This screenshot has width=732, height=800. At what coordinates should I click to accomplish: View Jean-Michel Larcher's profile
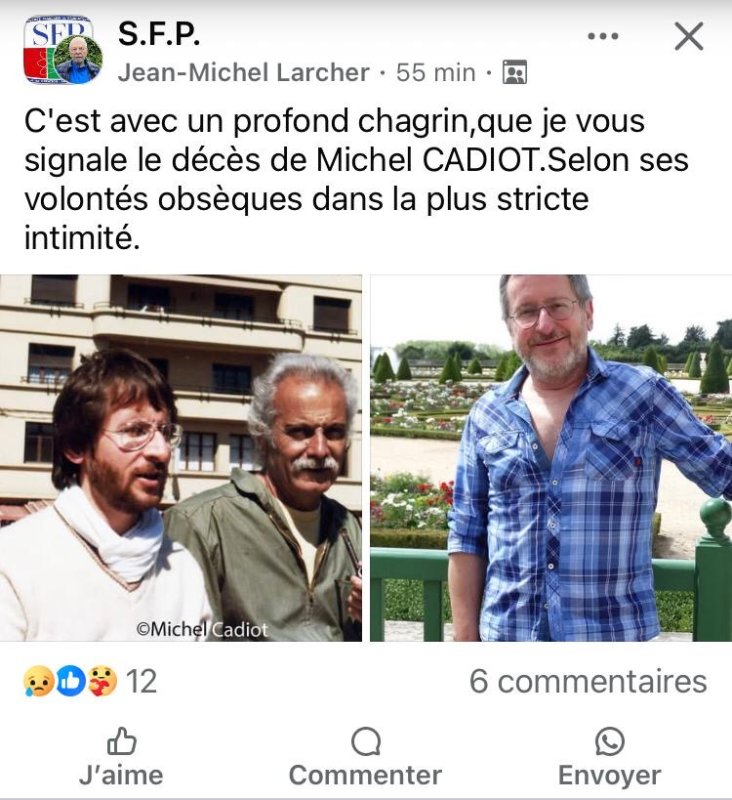[x=243, y=72]
